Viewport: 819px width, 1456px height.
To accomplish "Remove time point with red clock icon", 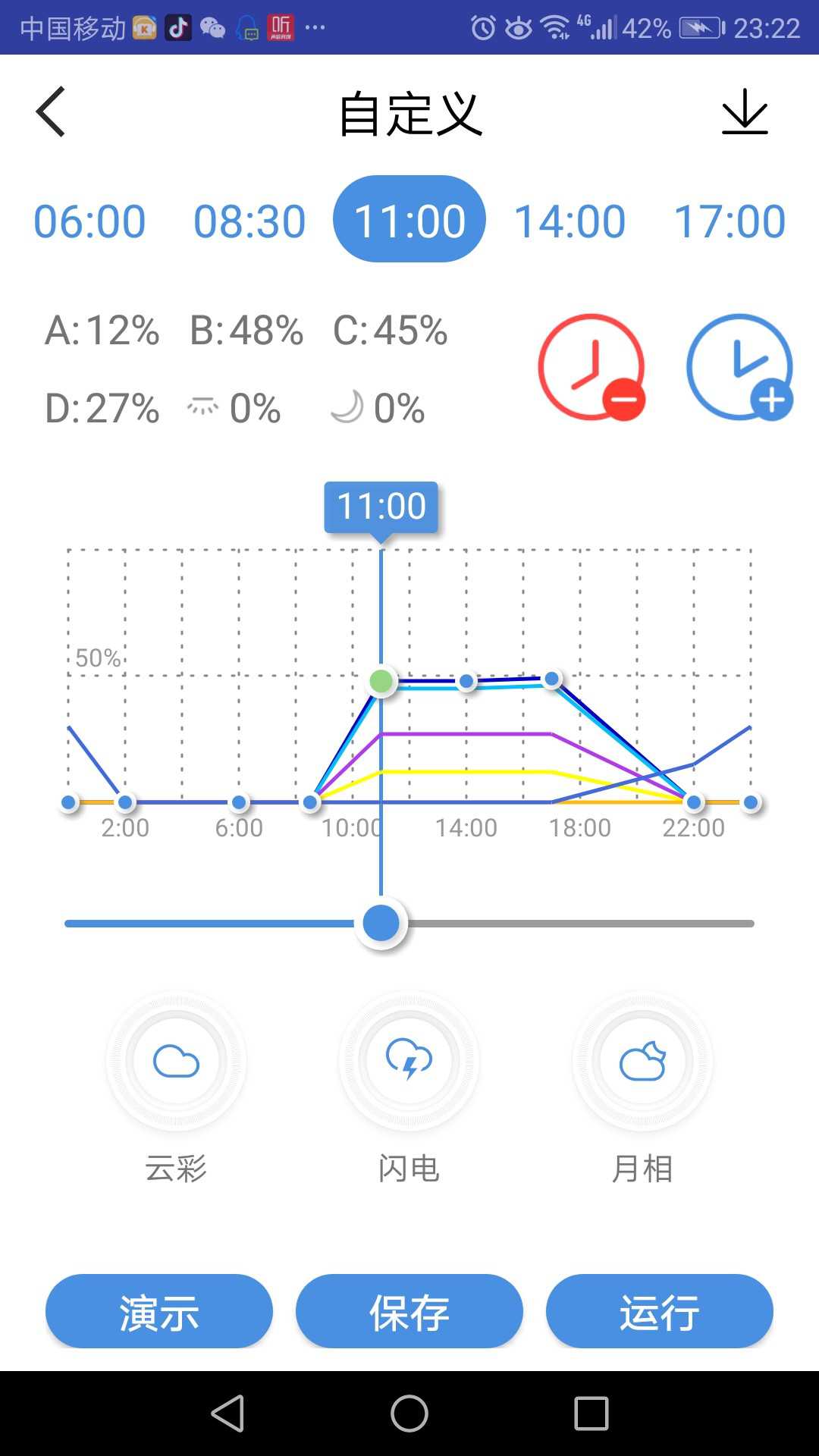I will click(591, 367).
